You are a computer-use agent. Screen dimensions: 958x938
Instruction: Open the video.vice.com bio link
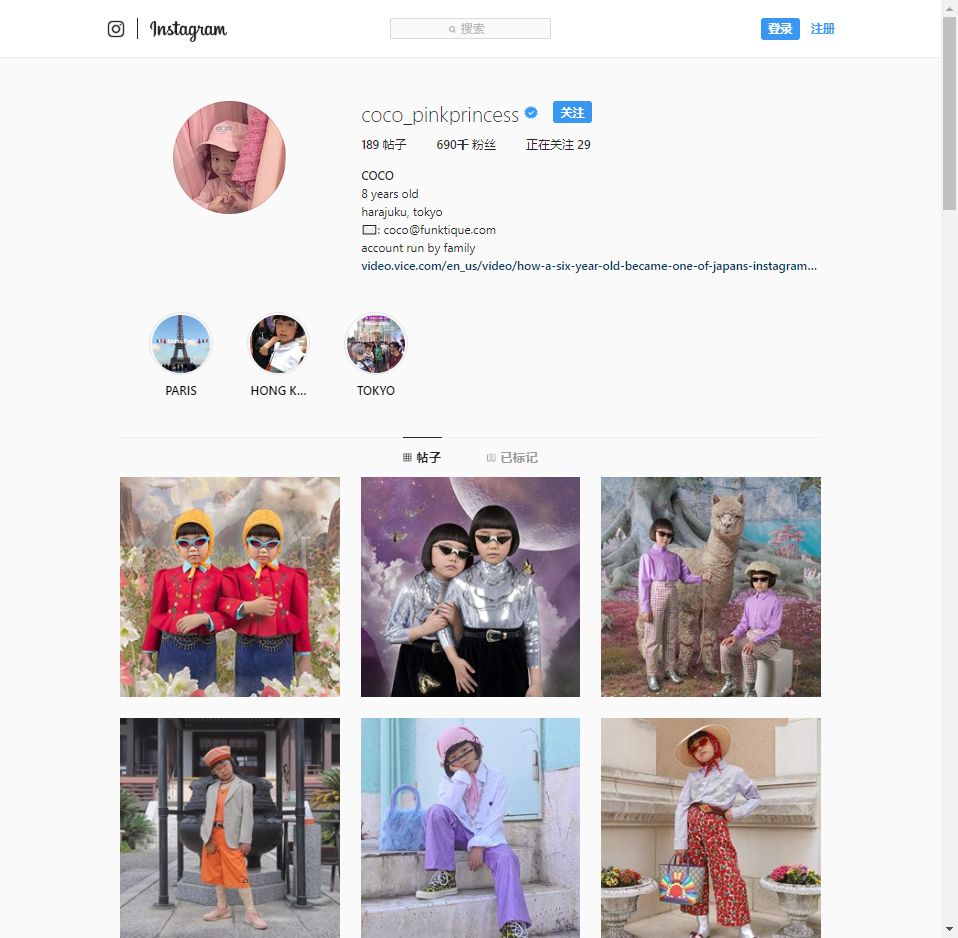[589, 266]
